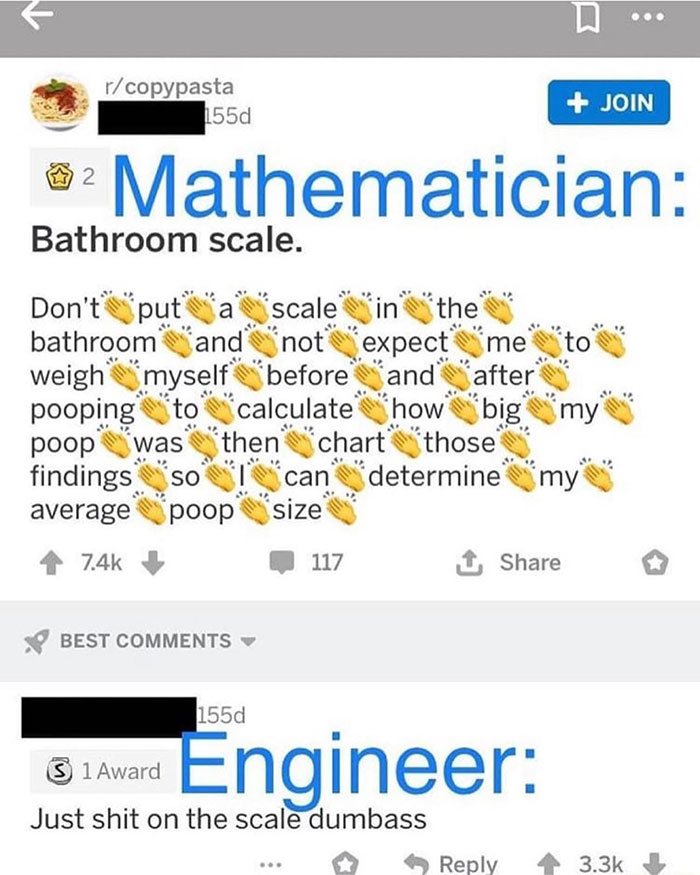The width and height of the screenshot is (700, 875).
Task: Expand the Best Comments sort dropdown
Action: coord(140,641)
